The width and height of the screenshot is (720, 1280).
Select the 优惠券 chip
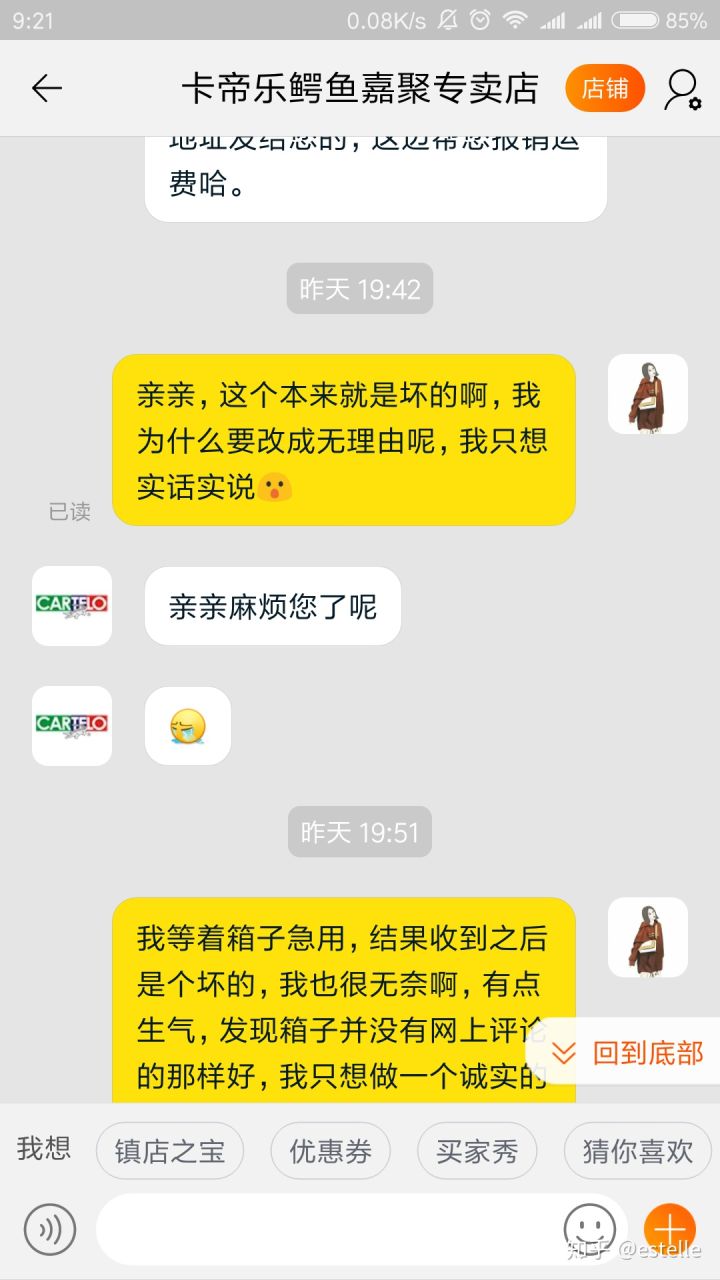click(x=331, y=1151)
